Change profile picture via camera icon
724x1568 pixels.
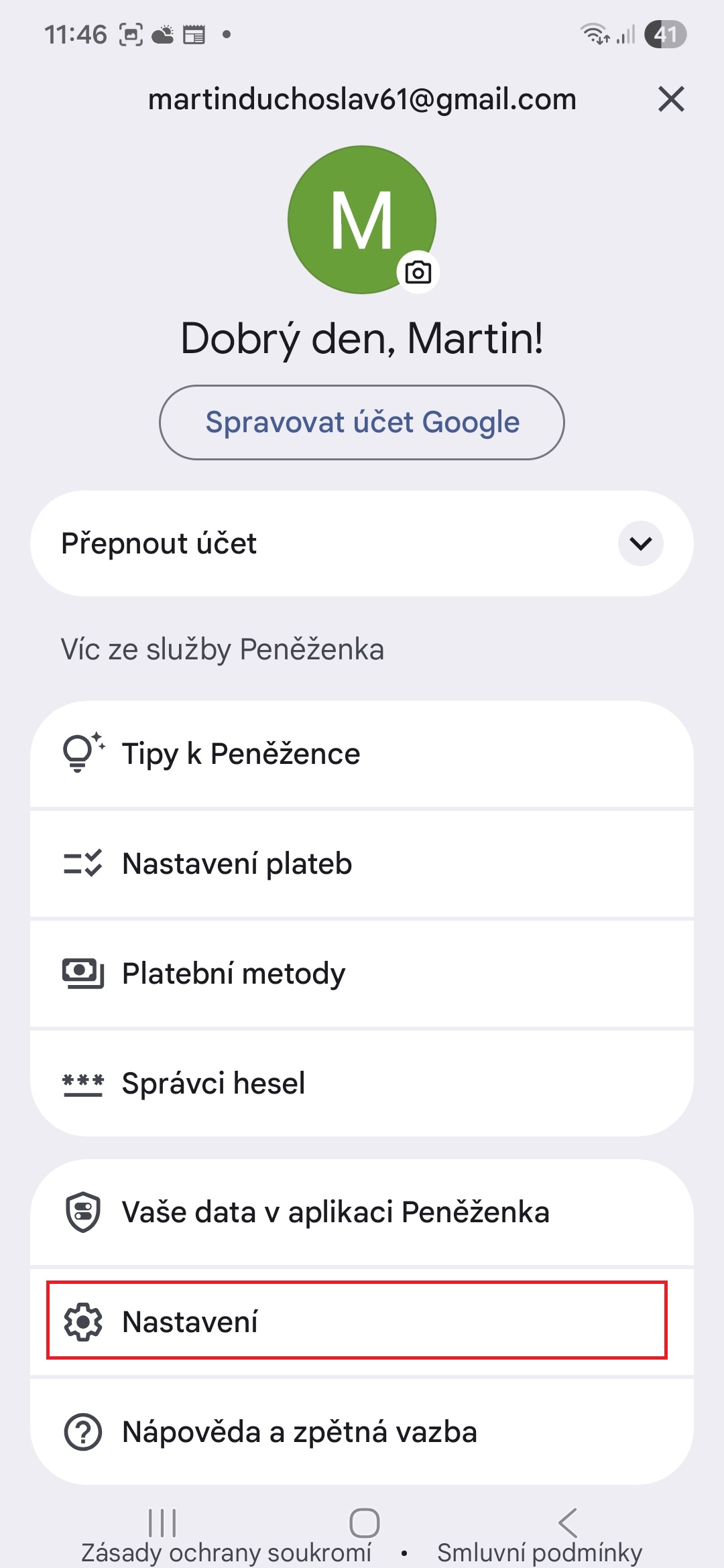coord(418,273)
